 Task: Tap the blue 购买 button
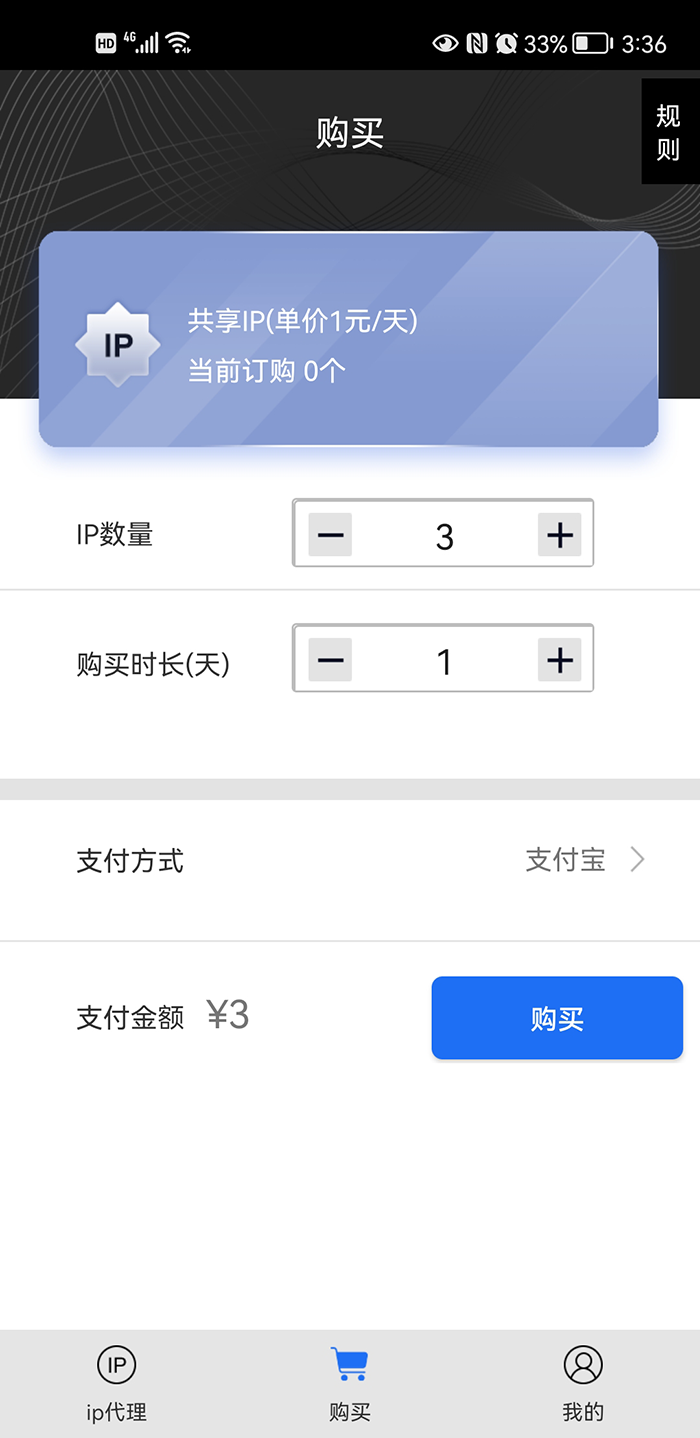coord(557,1018)
